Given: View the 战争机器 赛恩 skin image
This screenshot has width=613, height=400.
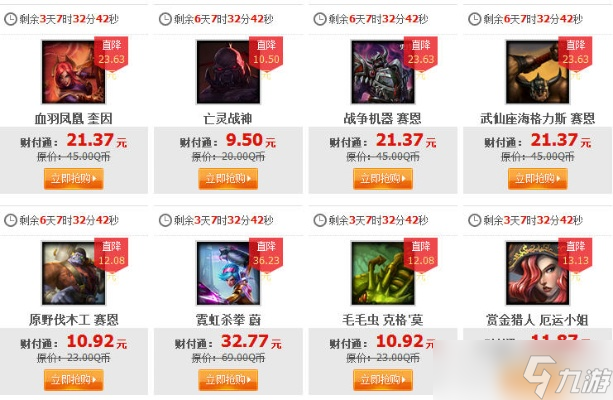Looking at the screenshot, I should pos(381,72).
